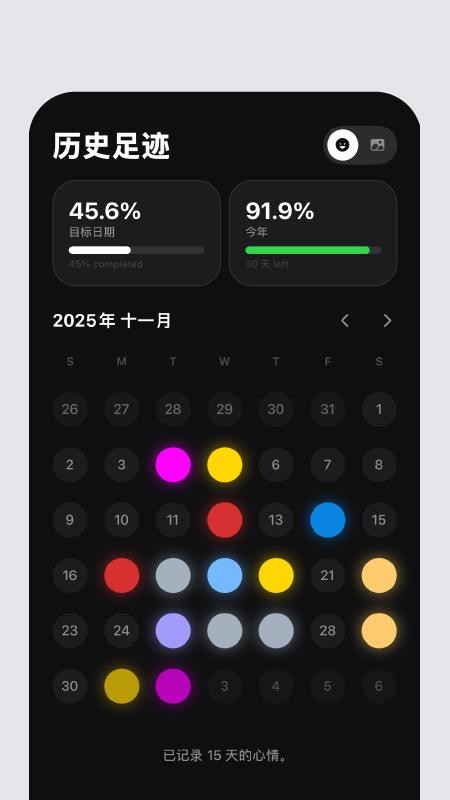Viewport: 450px width, 800px height.
Task: Switch to the mood face view
Action: click(x=343, y=145)
